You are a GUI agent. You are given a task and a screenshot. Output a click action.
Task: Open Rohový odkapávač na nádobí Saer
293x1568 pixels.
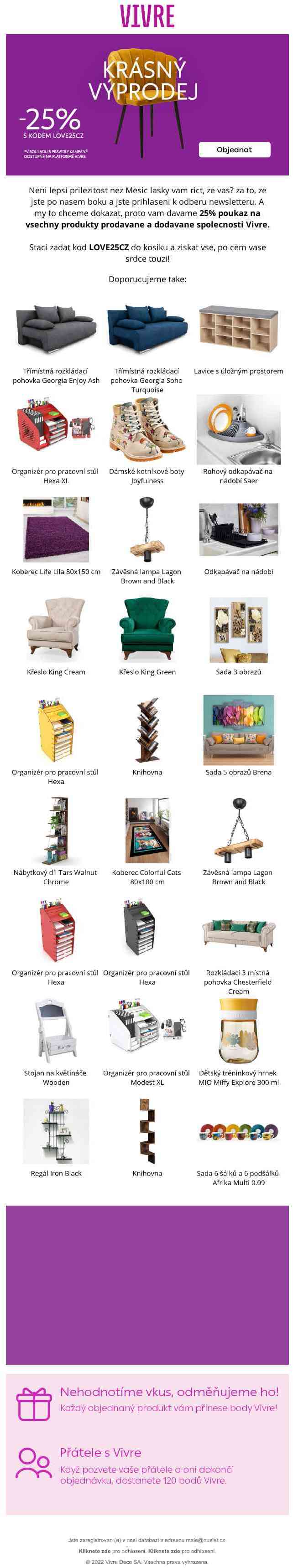click(x=238, y=429)
